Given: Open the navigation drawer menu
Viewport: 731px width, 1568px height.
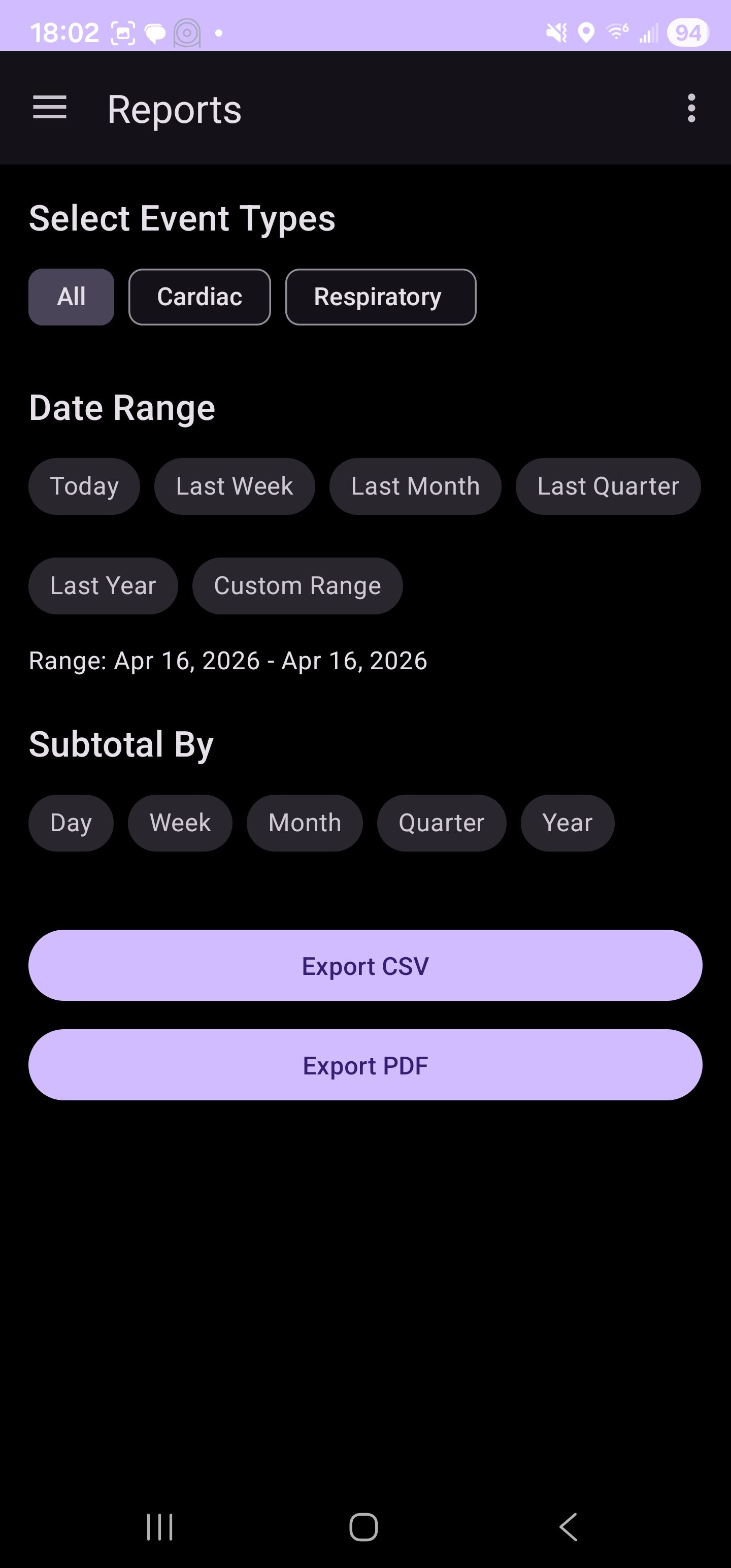Looking at the screenshot, I should 49,108.
